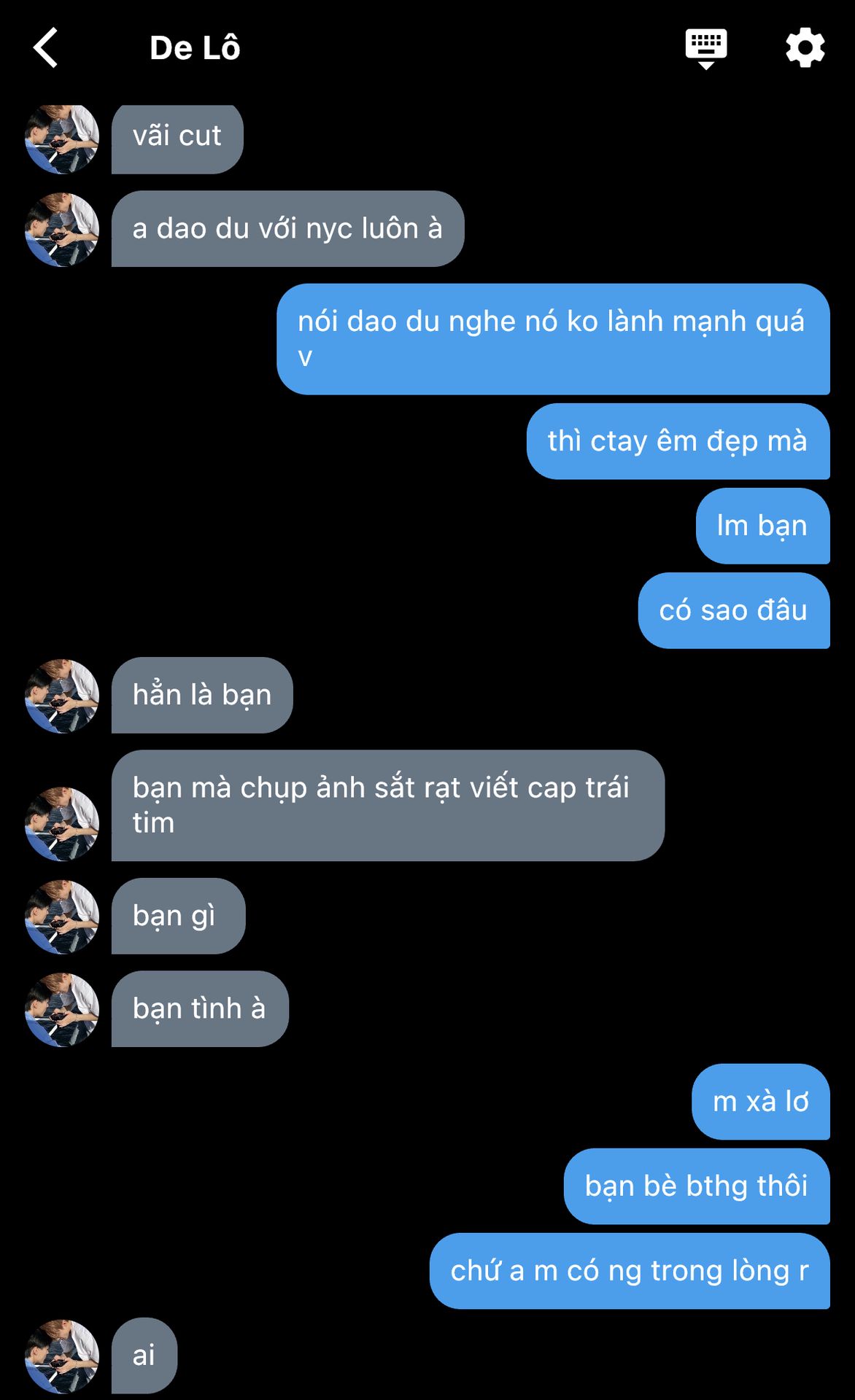Tap the avatar beside "vãi cut" message
Screen dimensions: 855x1400
pos(62,139)
